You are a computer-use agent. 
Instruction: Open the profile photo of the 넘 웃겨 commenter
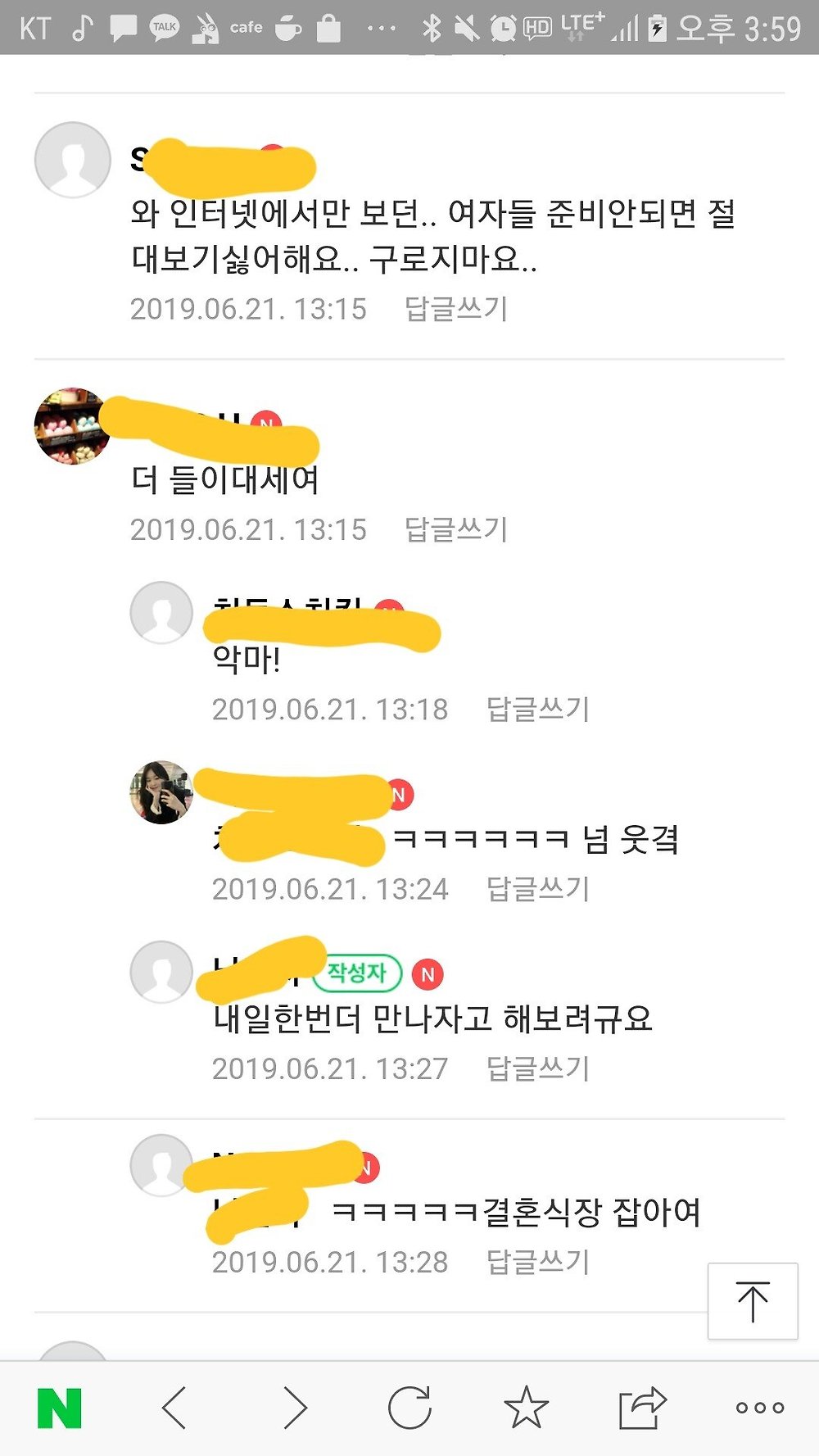(x=161, y=792)
